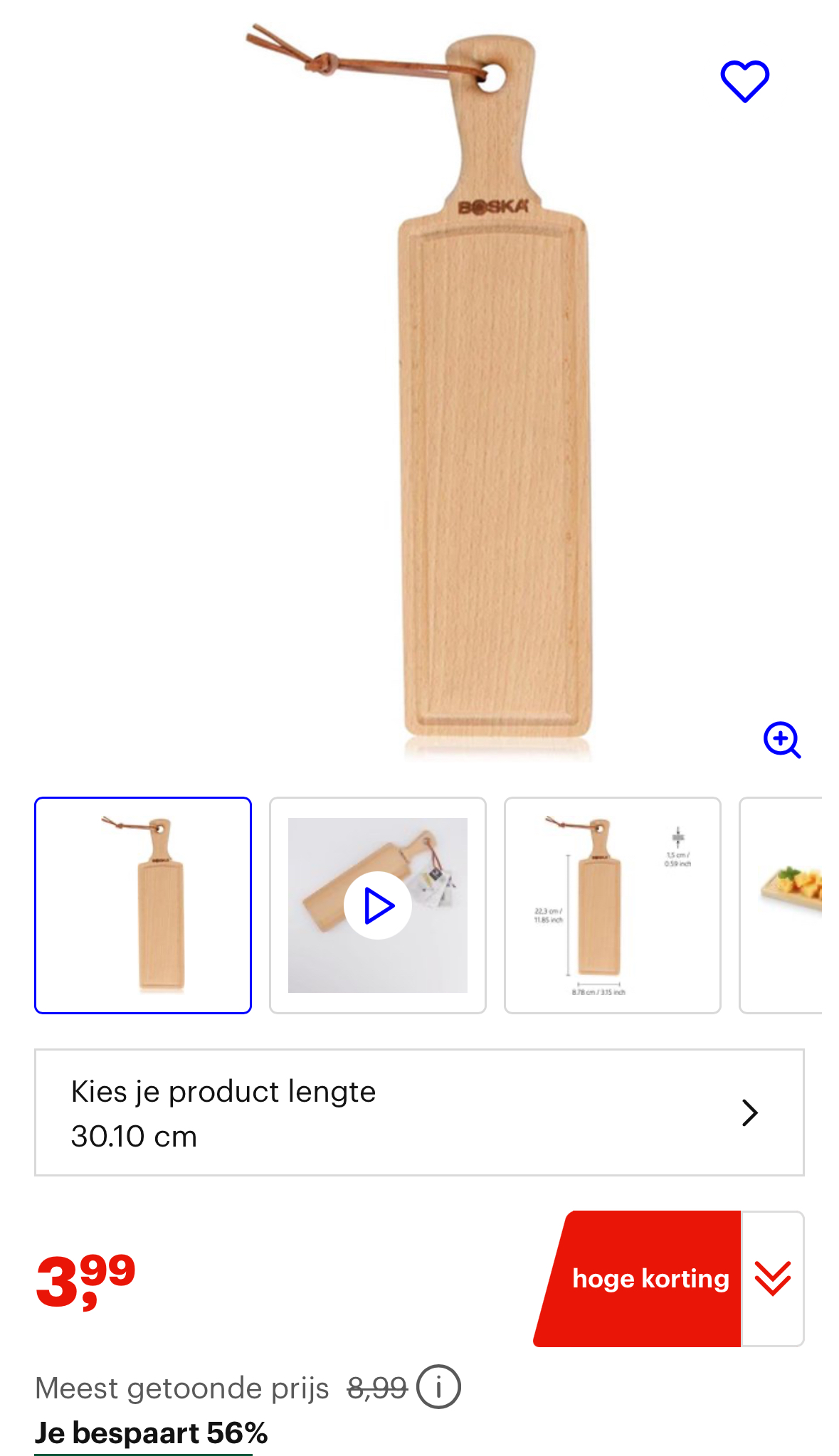Click the hoge korting red badge

650,1277
